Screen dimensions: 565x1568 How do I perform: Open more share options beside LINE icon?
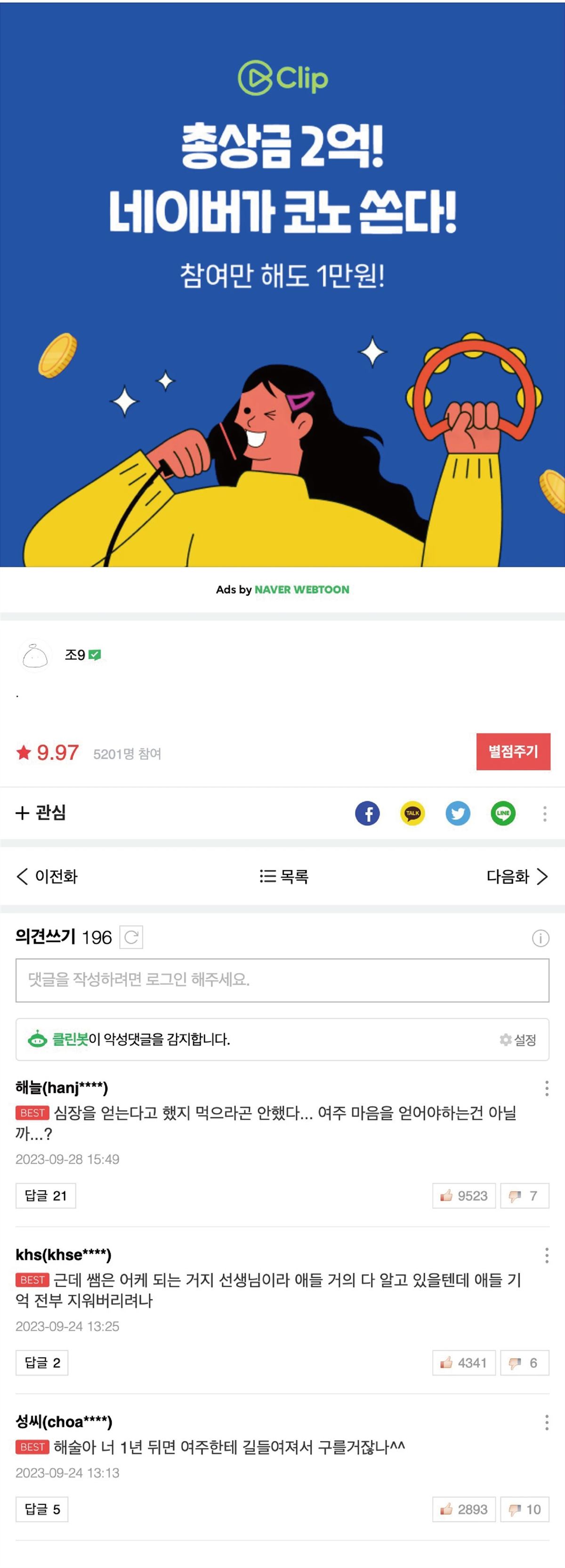pos(545,814)
